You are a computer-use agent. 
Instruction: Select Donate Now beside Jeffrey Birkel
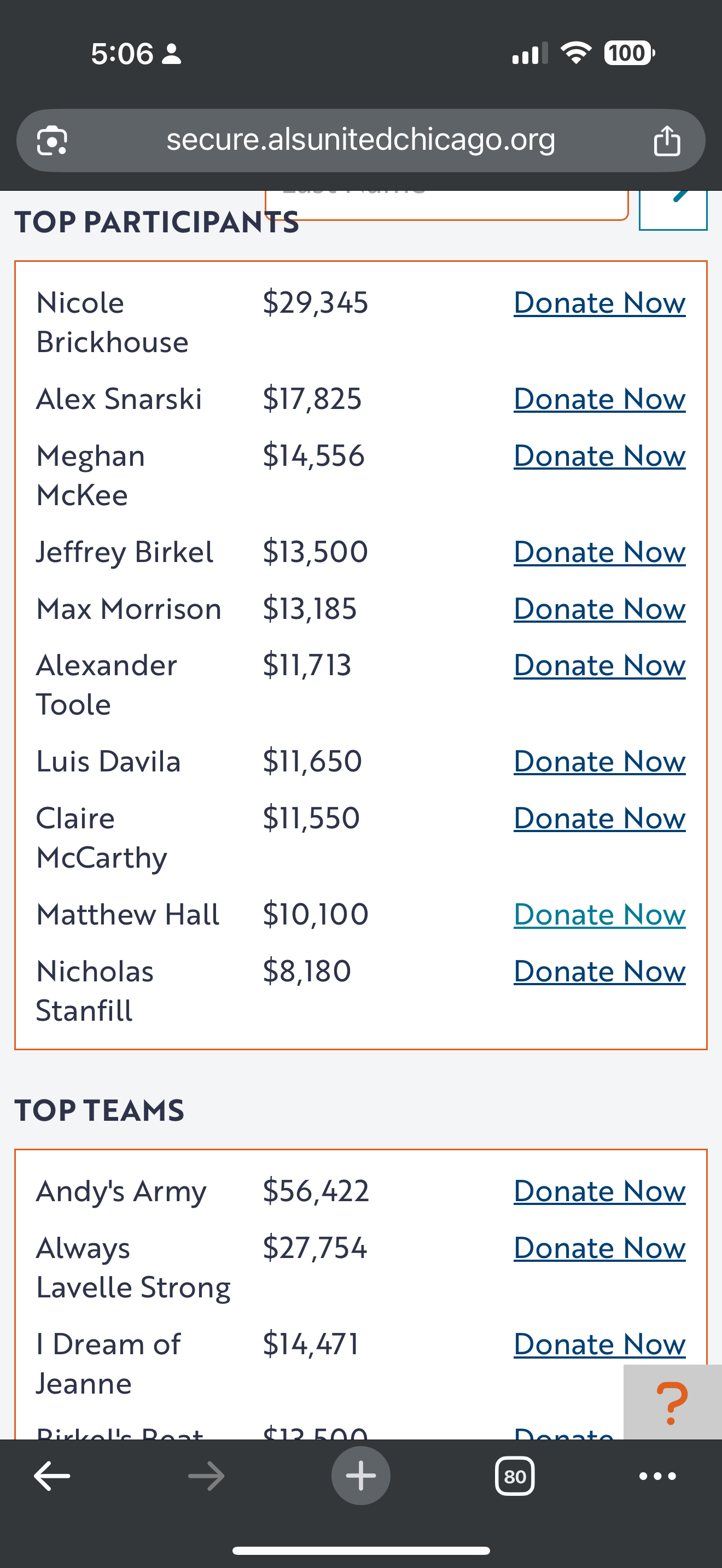coord(599,552)
